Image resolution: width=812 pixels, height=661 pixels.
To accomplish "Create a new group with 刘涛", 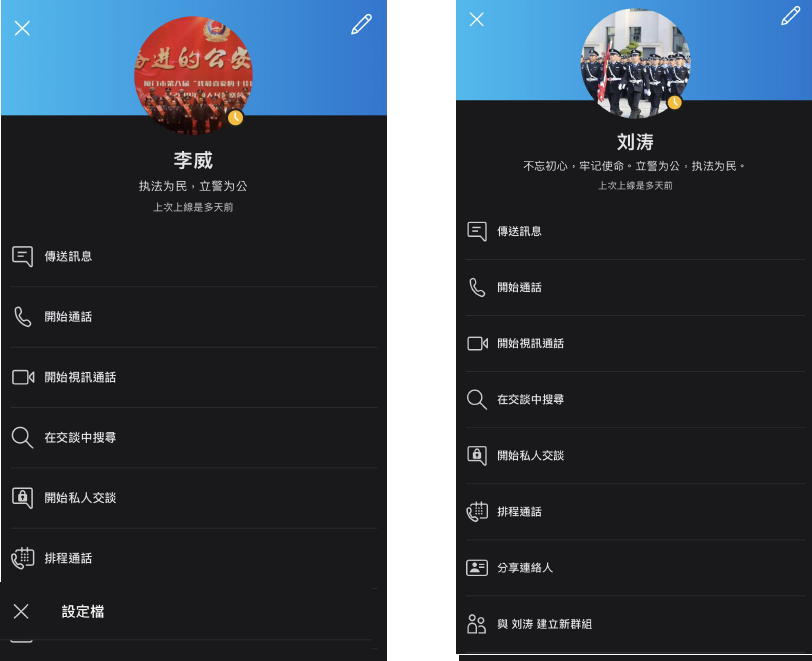I will coord(544,624).
